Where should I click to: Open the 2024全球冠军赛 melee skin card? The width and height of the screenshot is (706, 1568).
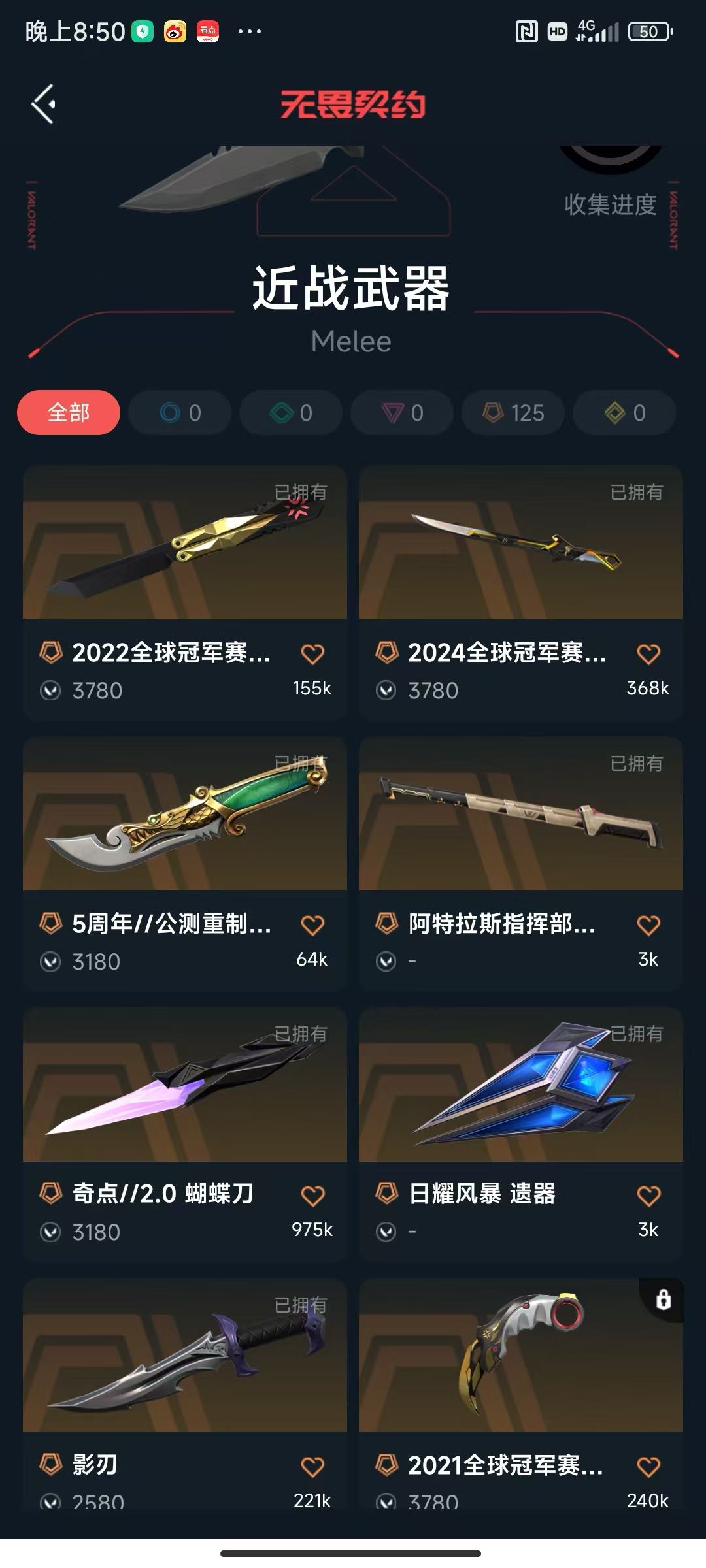(520, 544)
